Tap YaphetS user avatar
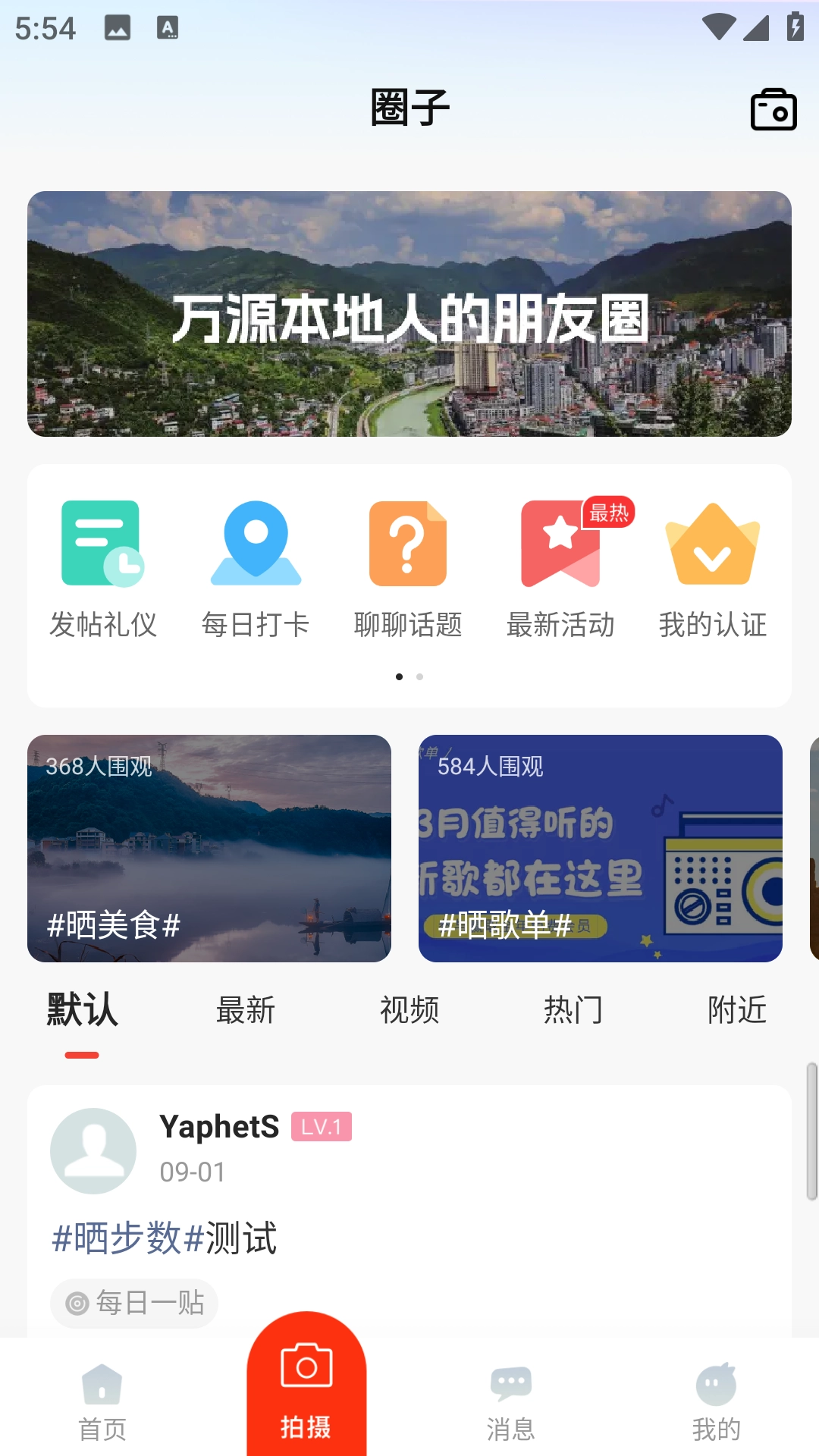Screen dimensions: 819x1456 pyautogui.click(x=94, y=1150)
